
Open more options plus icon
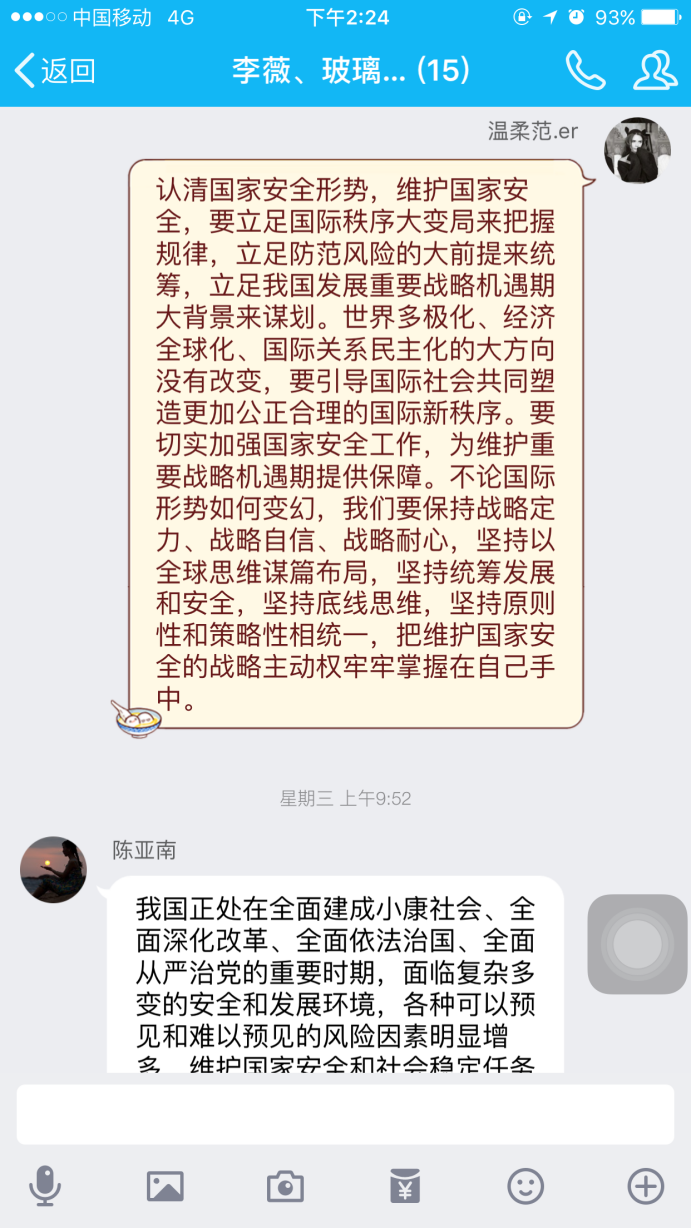coord(645,1186)
